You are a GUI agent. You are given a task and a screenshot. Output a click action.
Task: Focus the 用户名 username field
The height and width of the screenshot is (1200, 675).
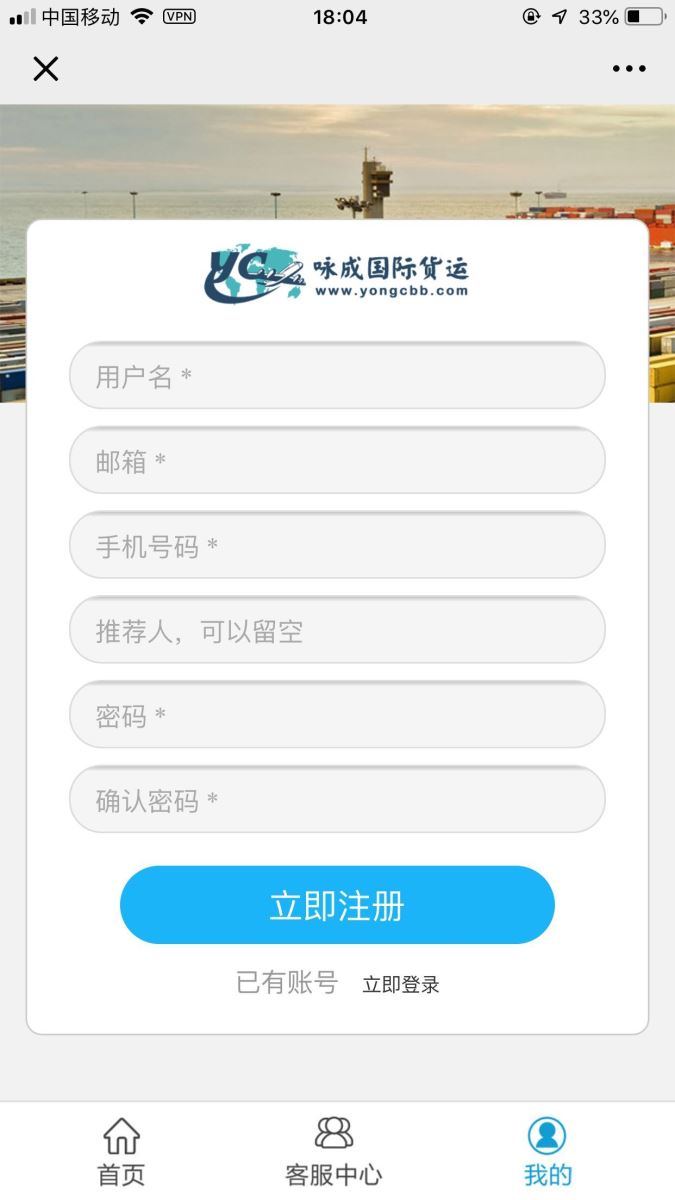tap(337, 376)
